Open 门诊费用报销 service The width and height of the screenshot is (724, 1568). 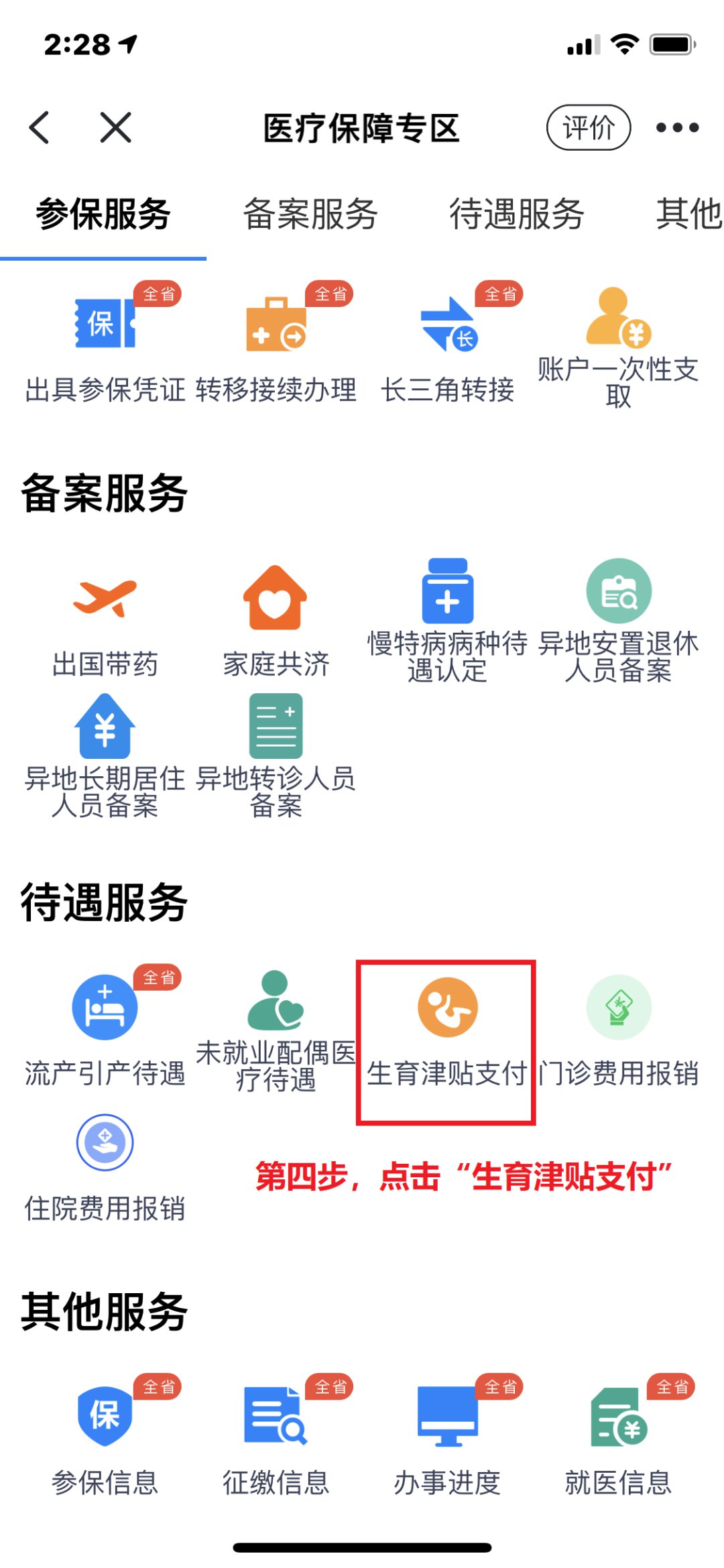point(618,1032)
